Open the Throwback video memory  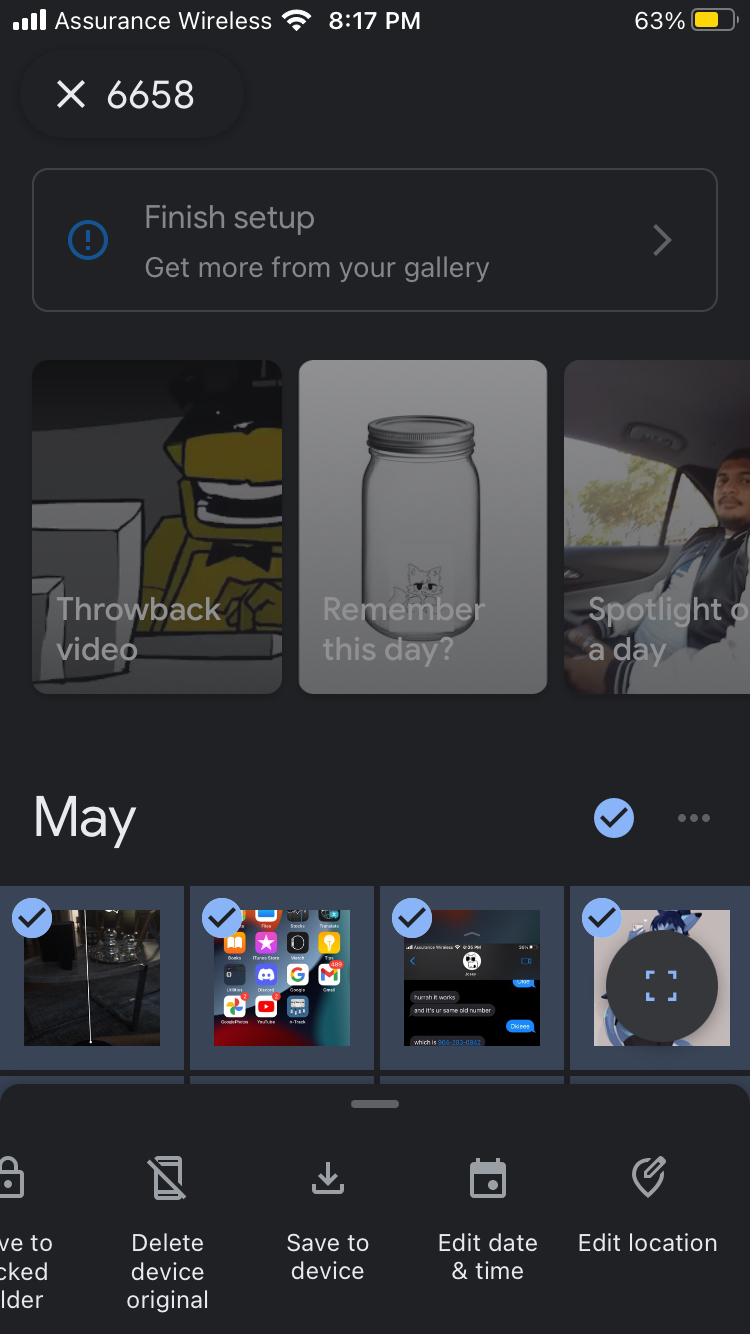[x=157, y=527]
